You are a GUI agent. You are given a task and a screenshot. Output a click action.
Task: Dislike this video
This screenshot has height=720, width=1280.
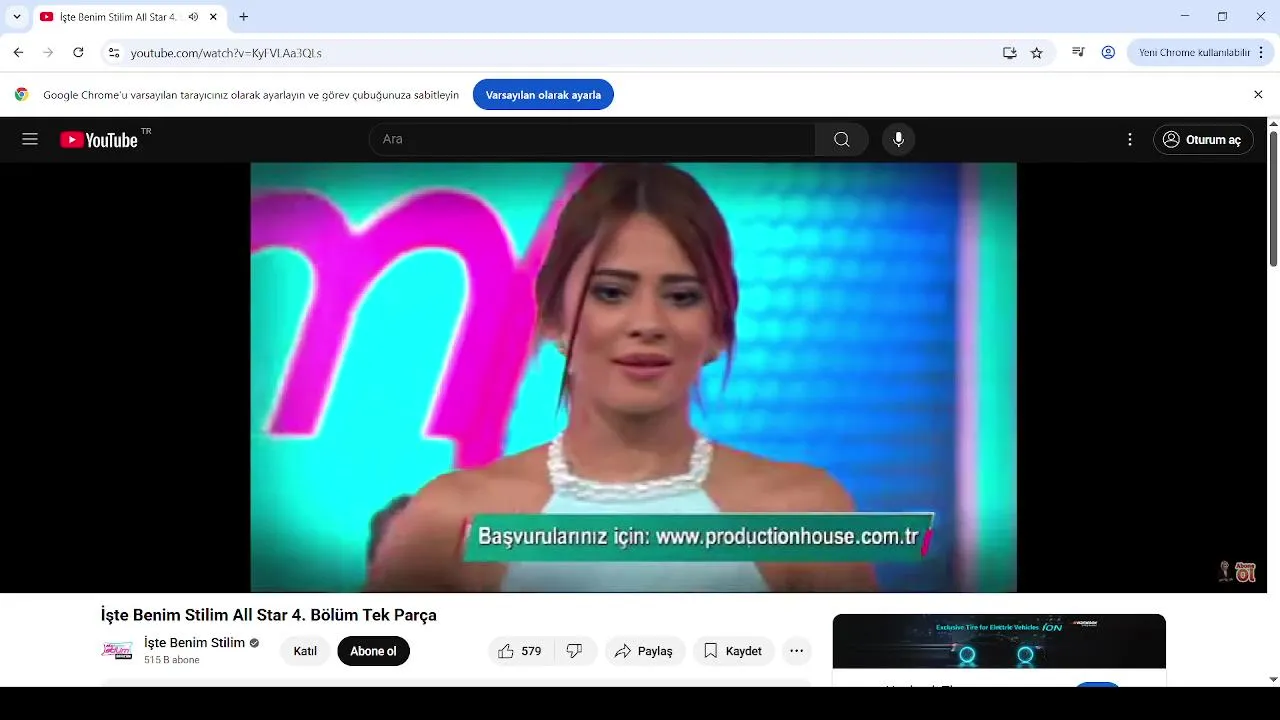(x=574, y=651)
